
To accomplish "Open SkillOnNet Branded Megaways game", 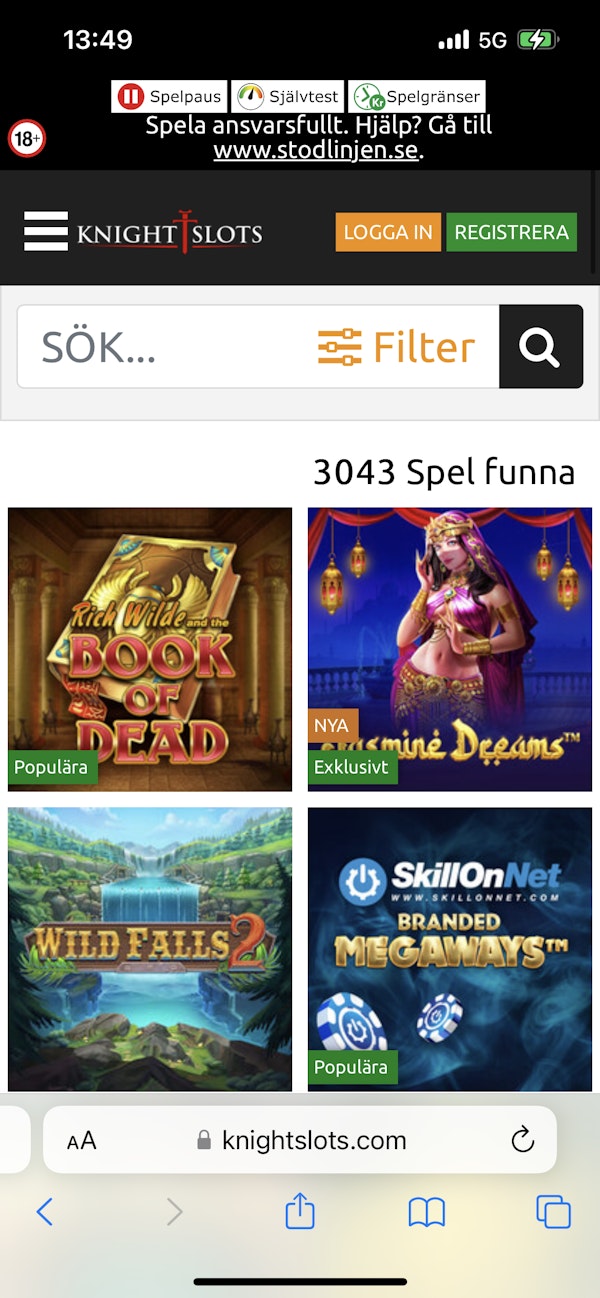I will (x=450, y=949).
